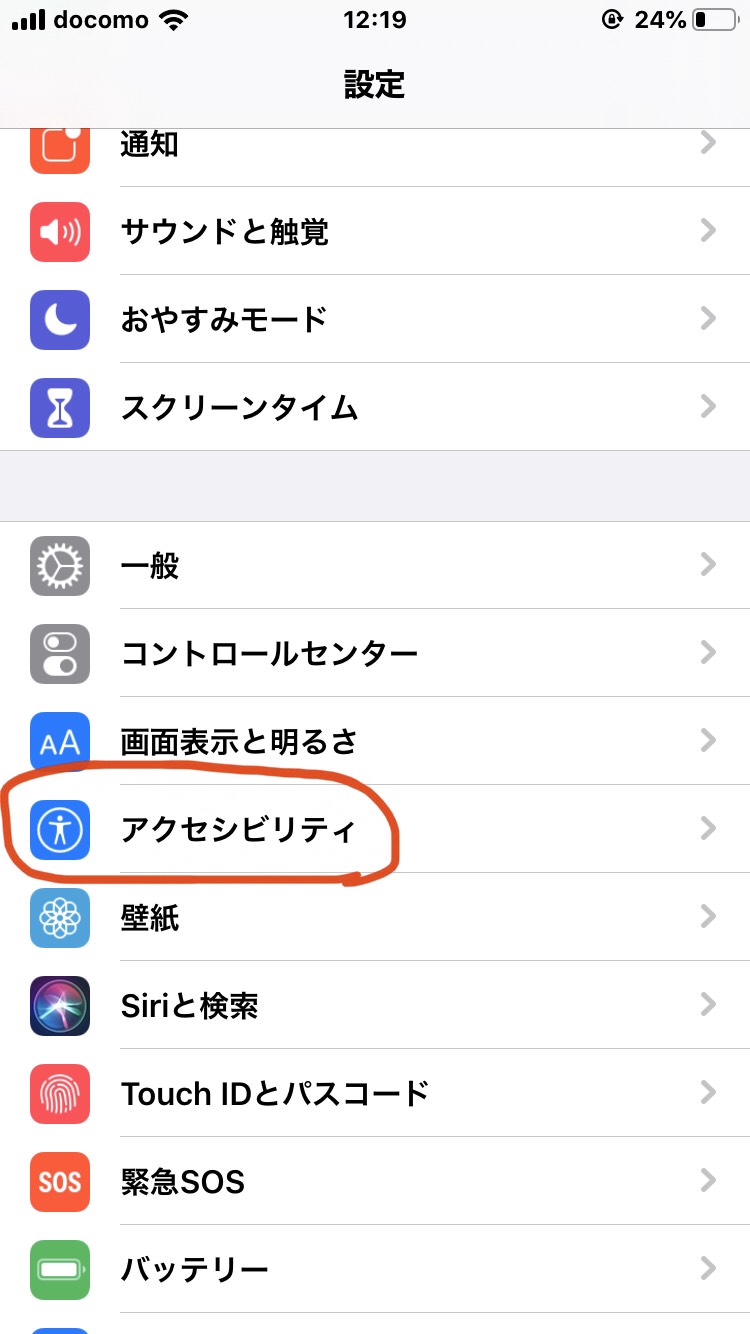Open 壁紙 settings
The width and height of the screenshot is (750, 1334).
375,917
